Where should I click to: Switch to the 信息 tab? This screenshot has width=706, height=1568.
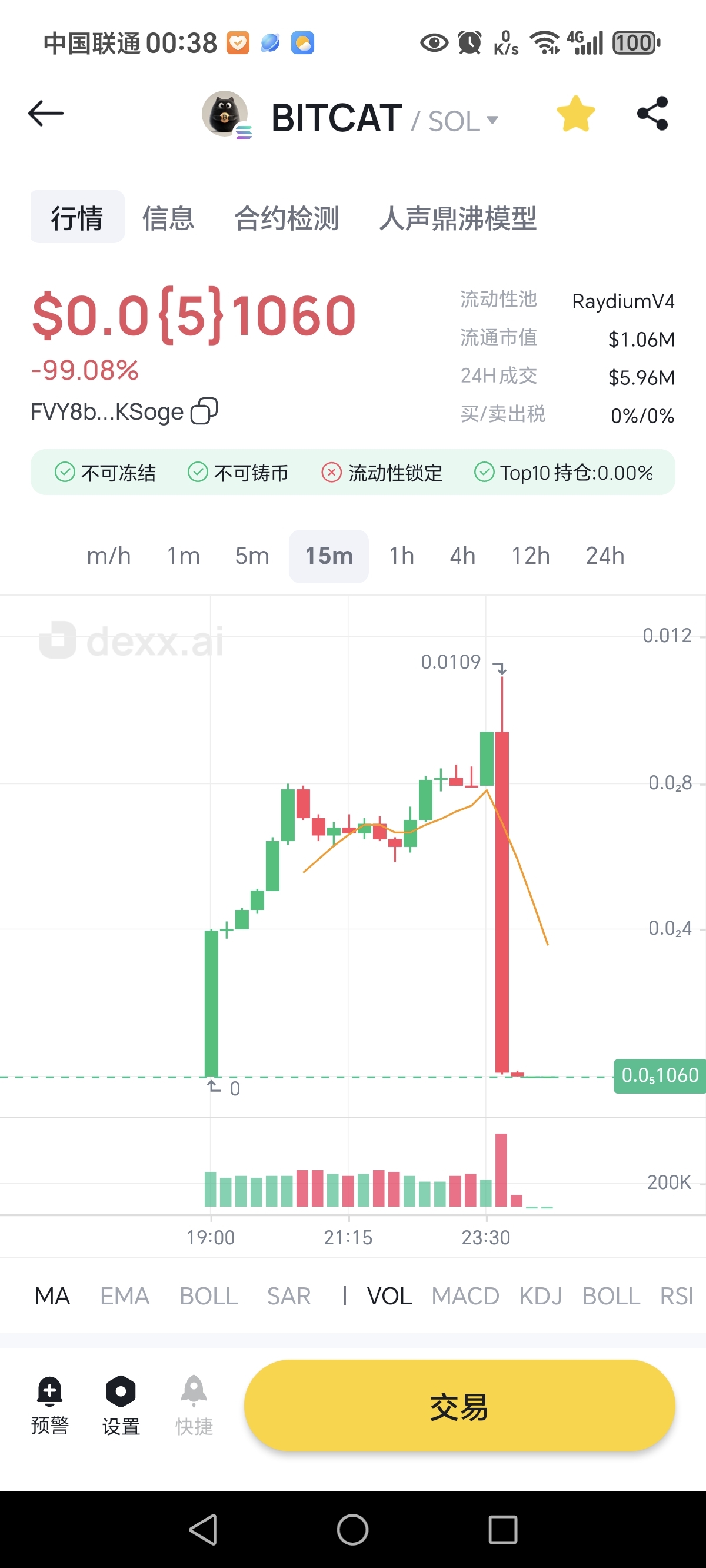[168, 218]
